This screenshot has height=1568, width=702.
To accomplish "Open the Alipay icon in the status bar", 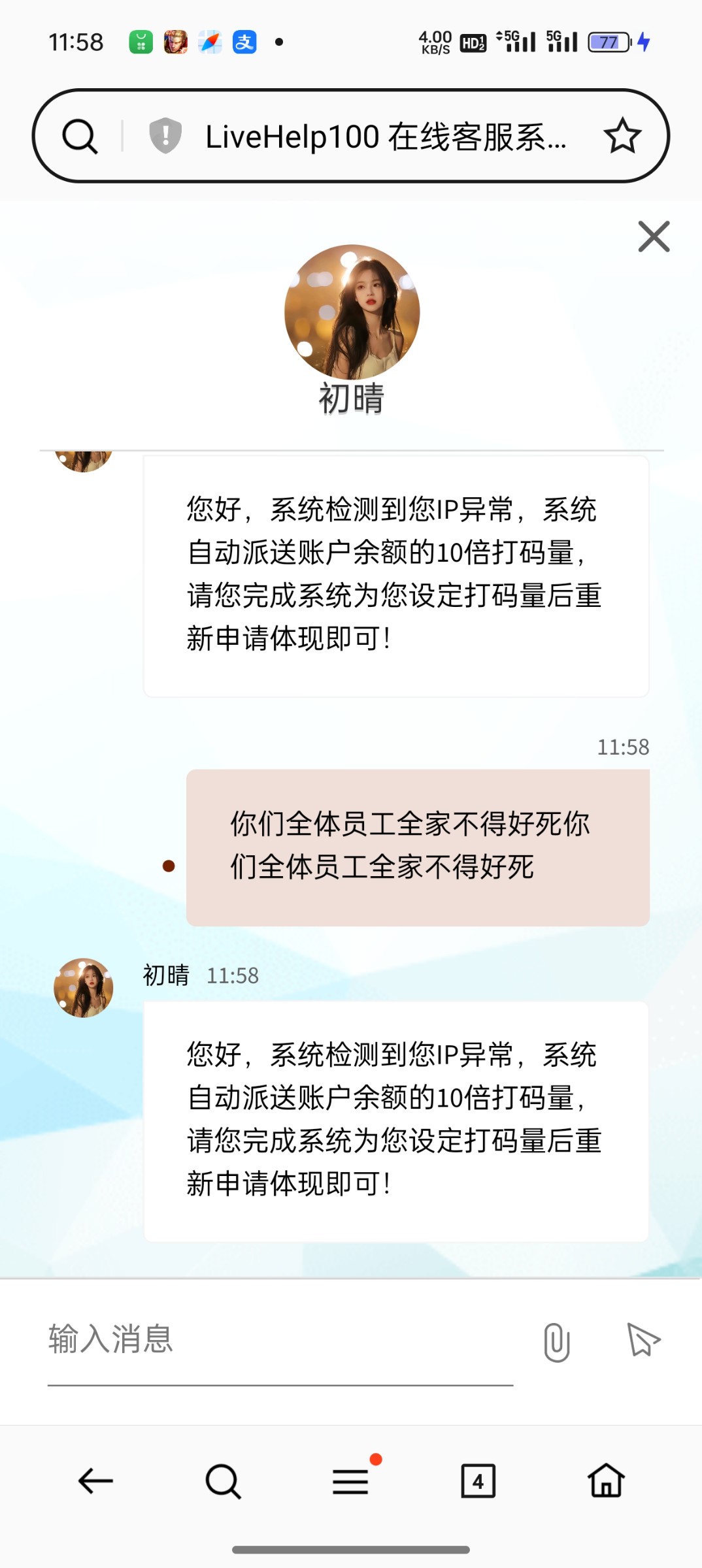I will [244, 41].
